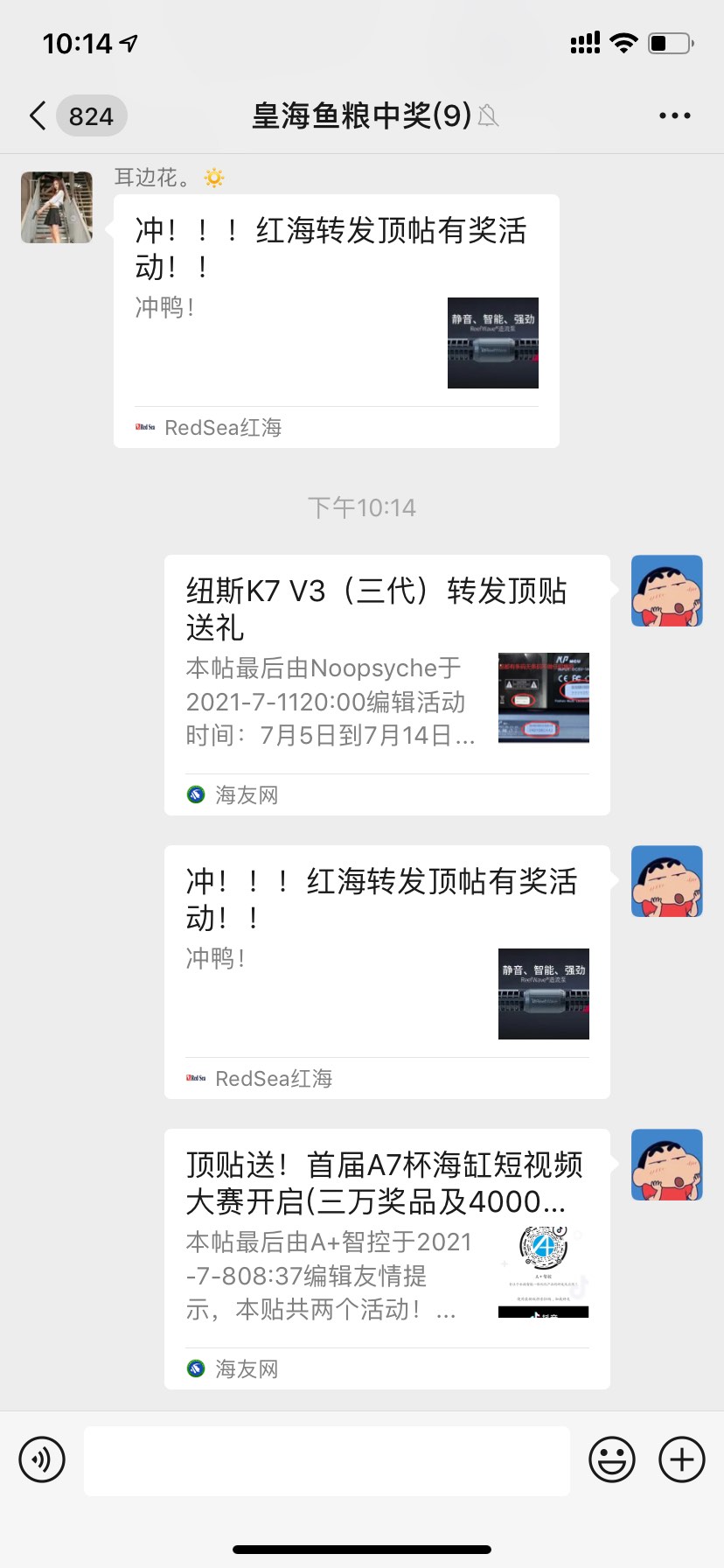The height and width of the screenshot is (1568, 724).
Task: Switch to voice message input
Action: point(42,1459)
